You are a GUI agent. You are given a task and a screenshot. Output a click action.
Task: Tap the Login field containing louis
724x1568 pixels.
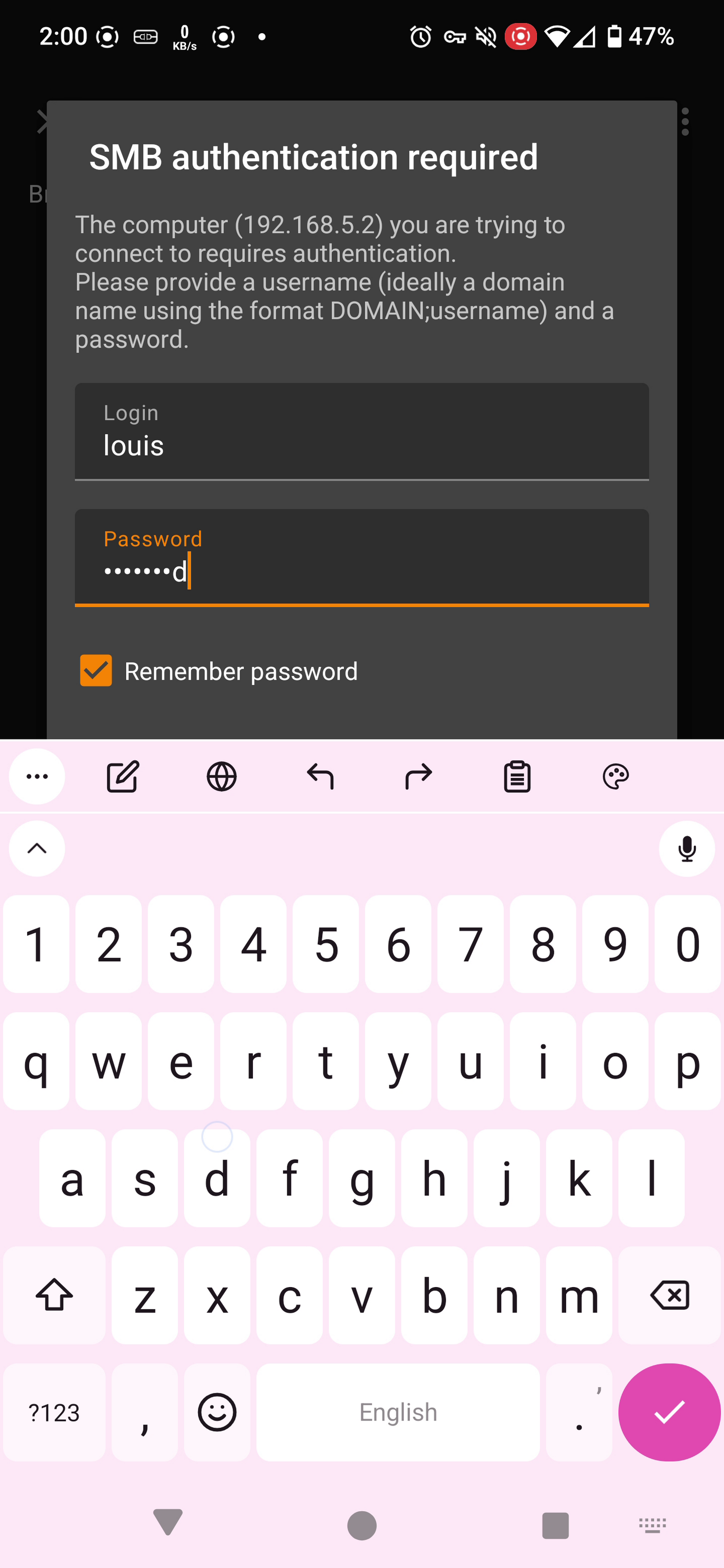(x=362, y=432)
